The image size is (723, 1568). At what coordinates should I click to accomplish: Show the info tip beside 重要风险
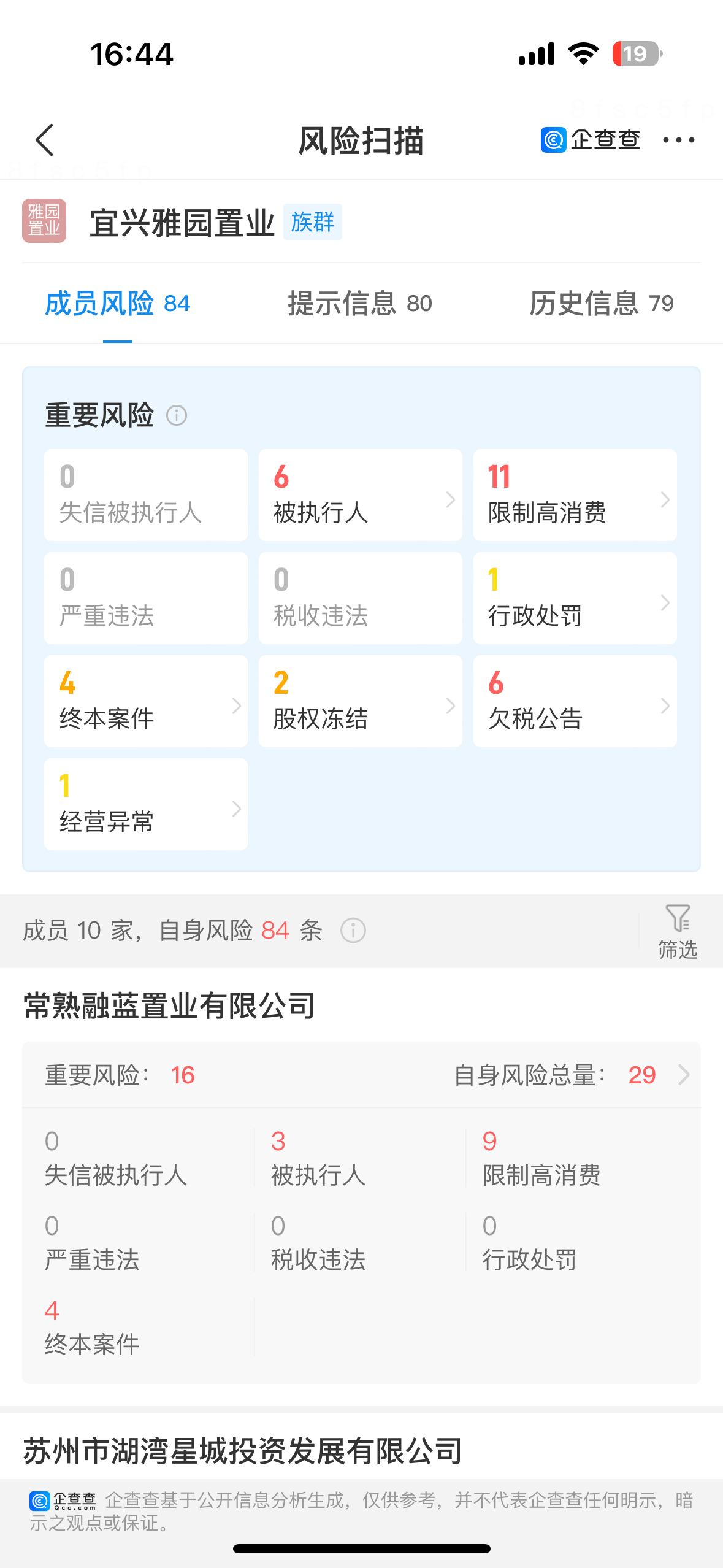coord(177,416)
